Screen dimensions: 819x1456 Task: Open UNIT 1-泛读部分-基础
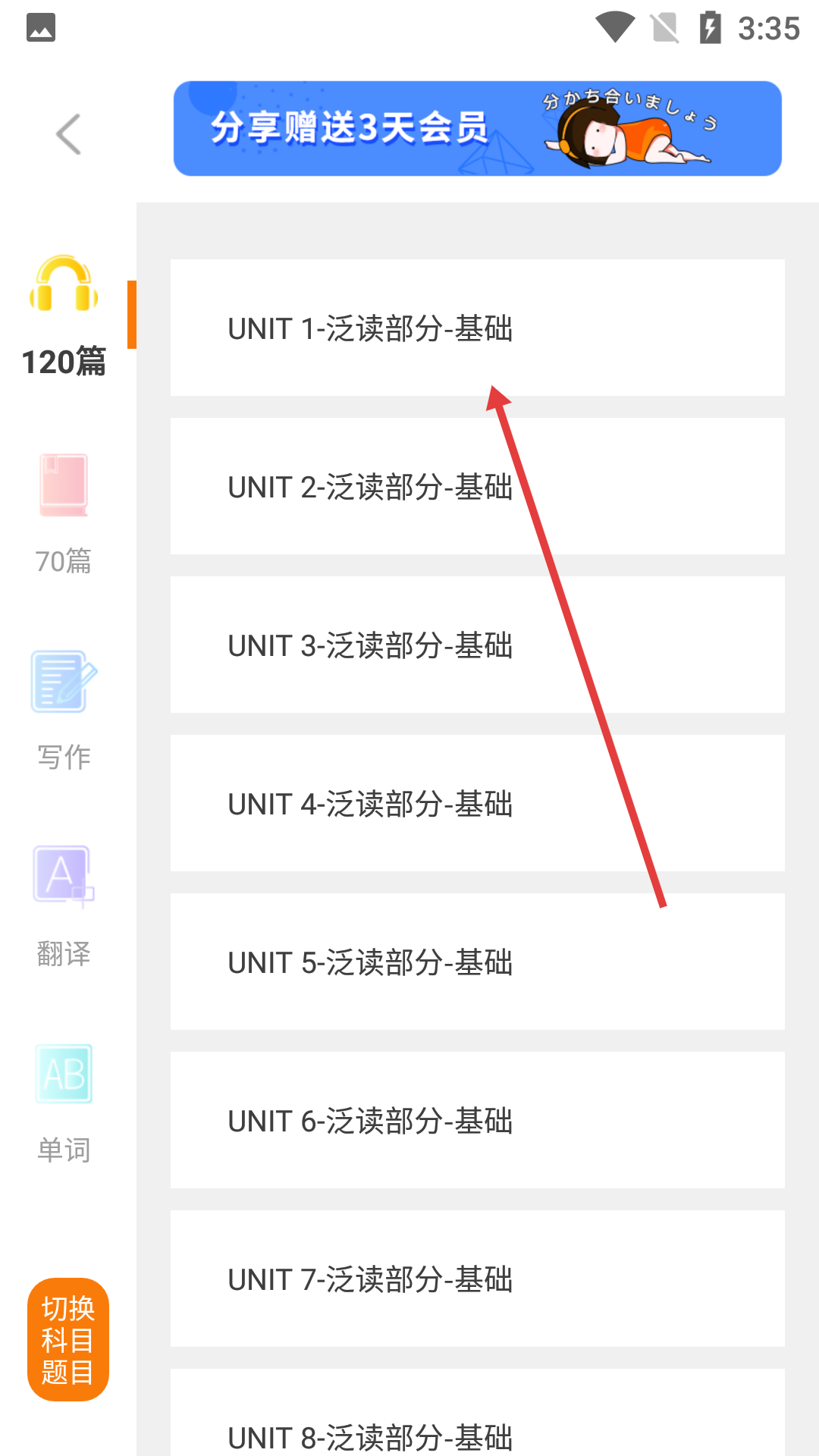click(477, 328)
